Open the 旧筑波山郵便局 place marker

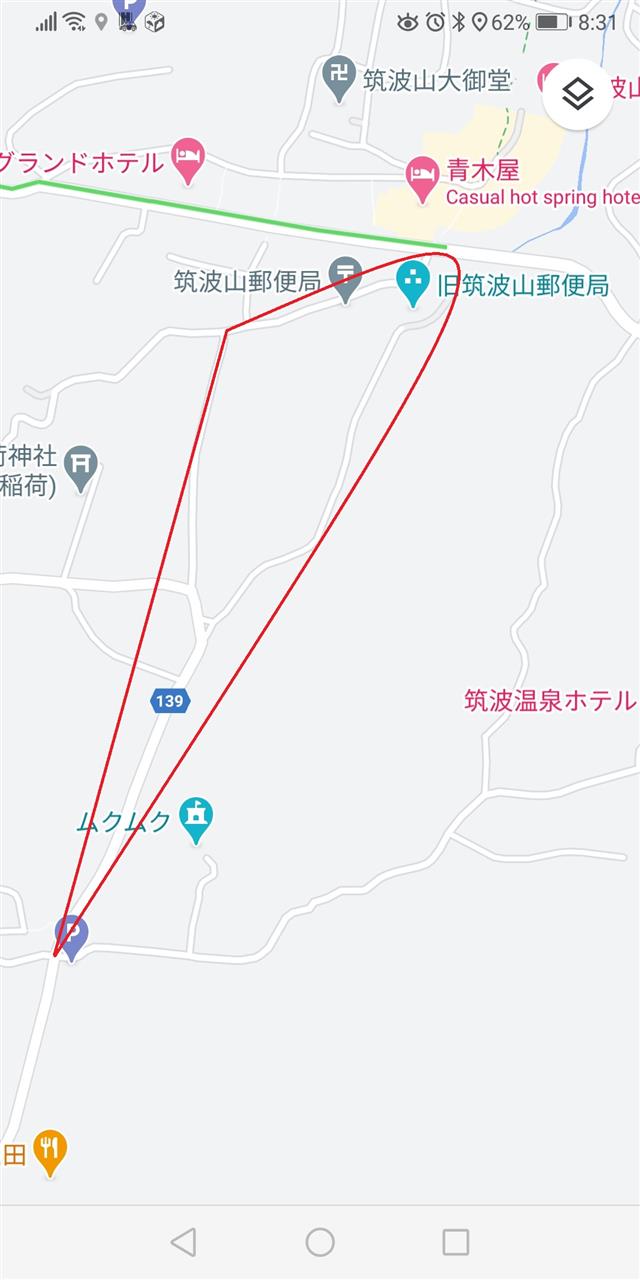pyautogui.click(x=412, y=284)
